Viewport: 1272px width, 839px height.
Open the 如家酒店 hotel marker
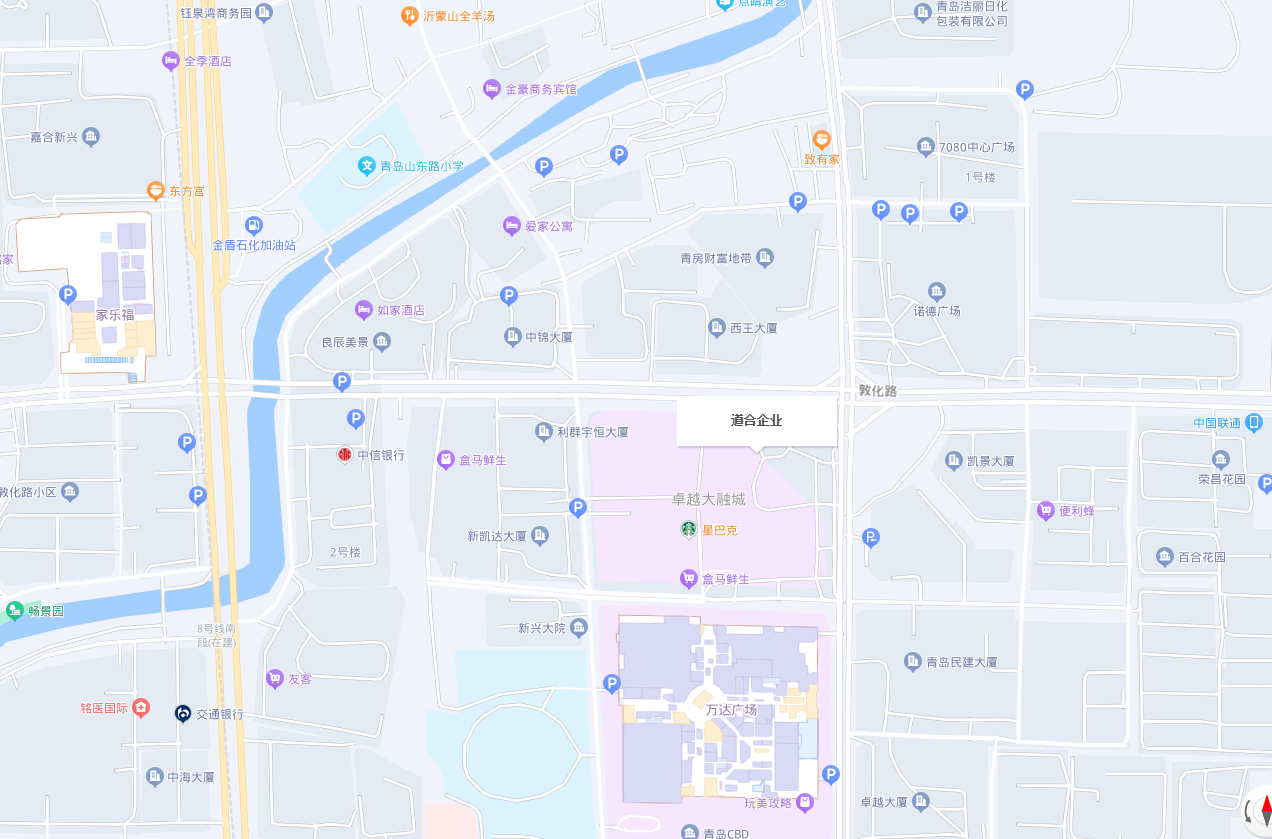pyautogui.click(x=364, y=310)
